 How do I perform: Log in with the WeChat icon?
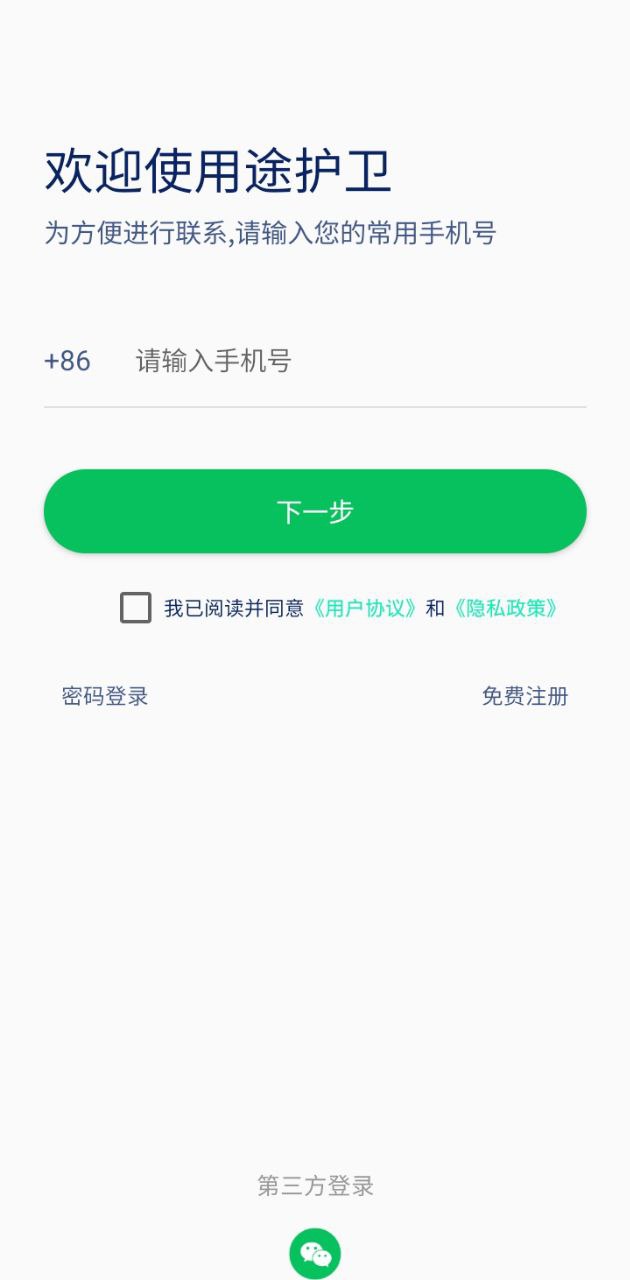315,1254
